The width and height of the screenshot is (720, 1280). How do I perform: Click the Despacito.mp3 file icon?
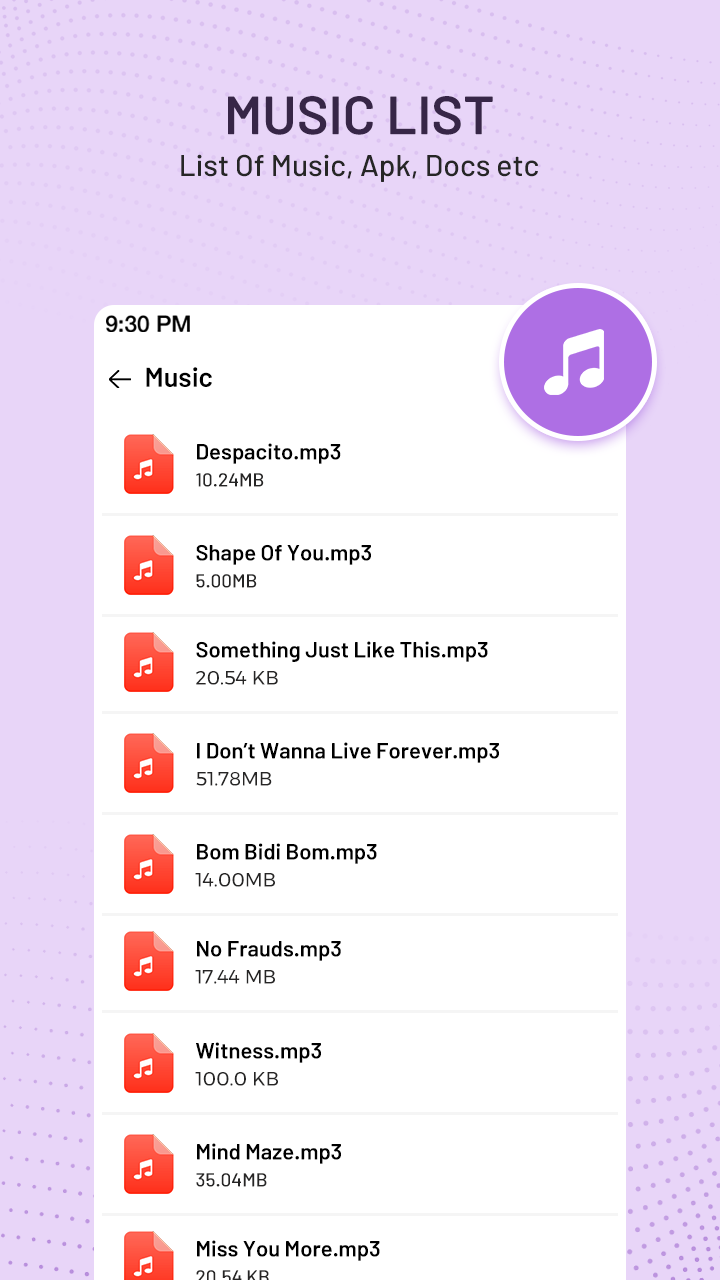tap(148, 464)
